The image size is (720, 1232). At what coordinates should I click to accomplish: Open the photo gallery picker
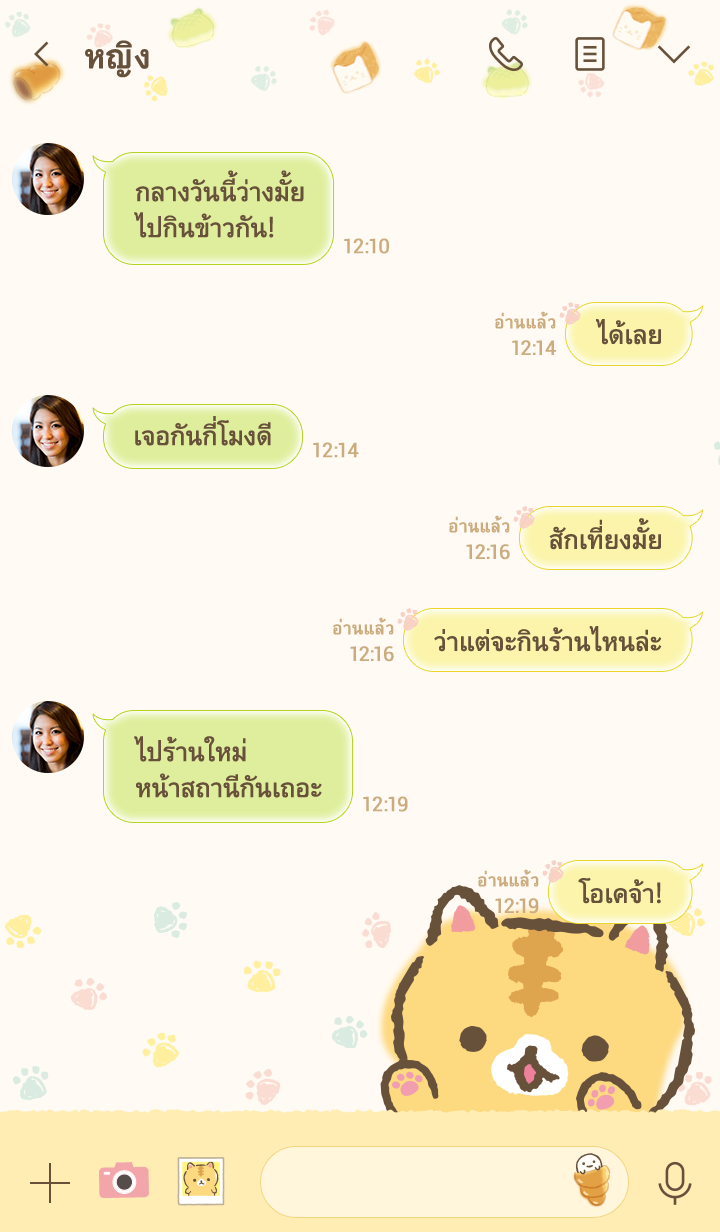tap(201, 1181)
